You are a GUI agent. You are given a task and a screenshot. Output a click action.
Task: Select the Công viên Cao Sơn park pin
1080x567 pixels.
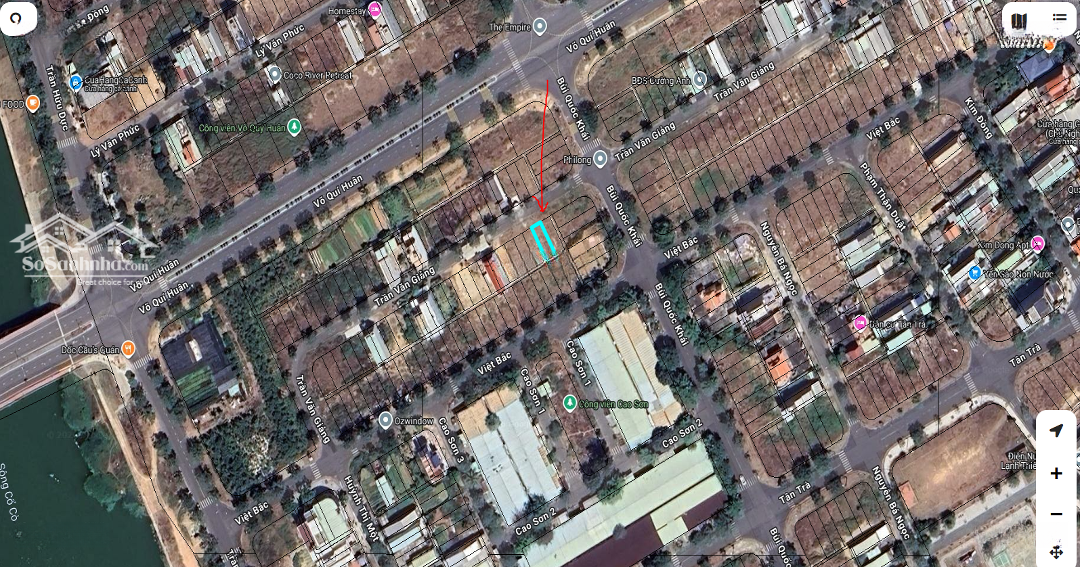[570, 402]
